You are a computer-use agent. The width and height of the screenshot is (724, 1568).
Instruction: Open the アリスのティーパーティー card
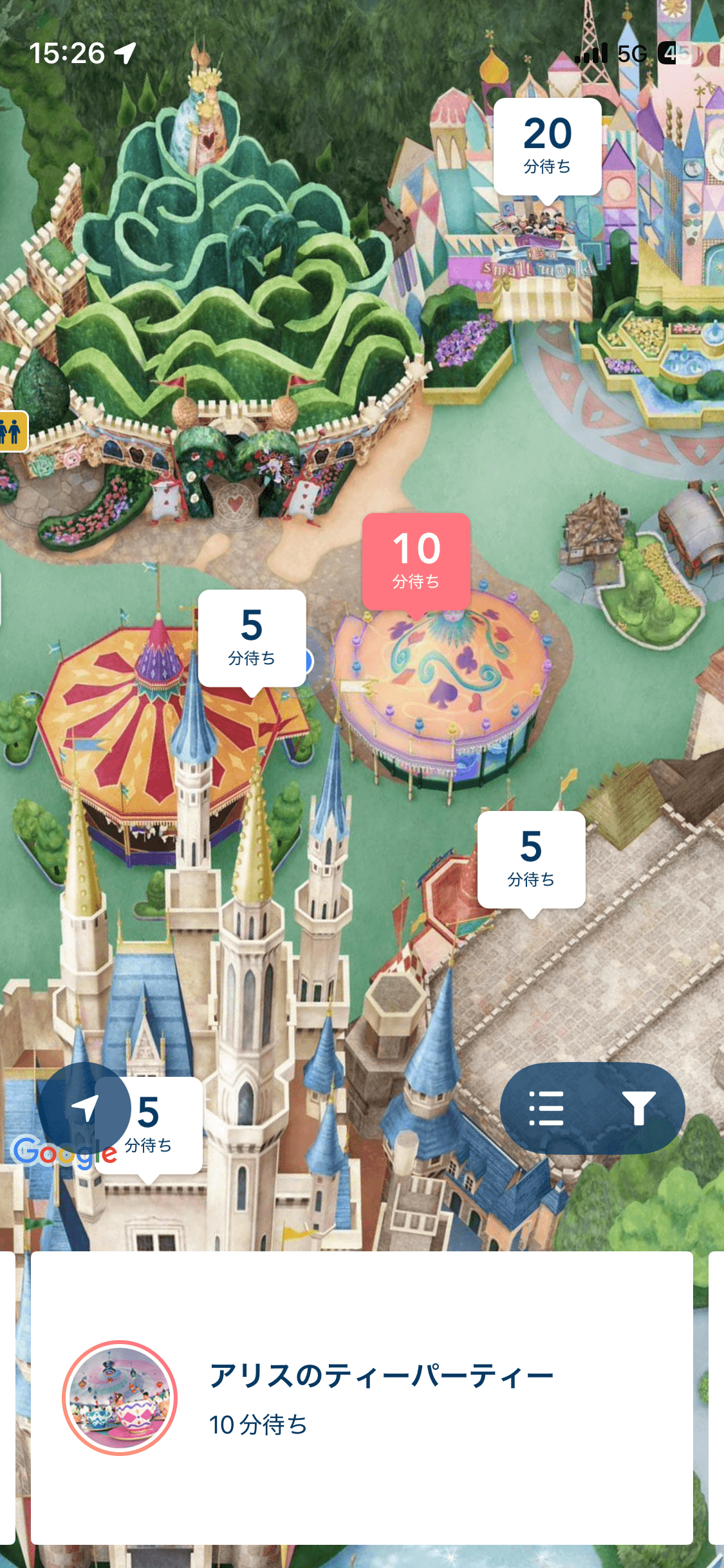click(x=362, y=1397)
